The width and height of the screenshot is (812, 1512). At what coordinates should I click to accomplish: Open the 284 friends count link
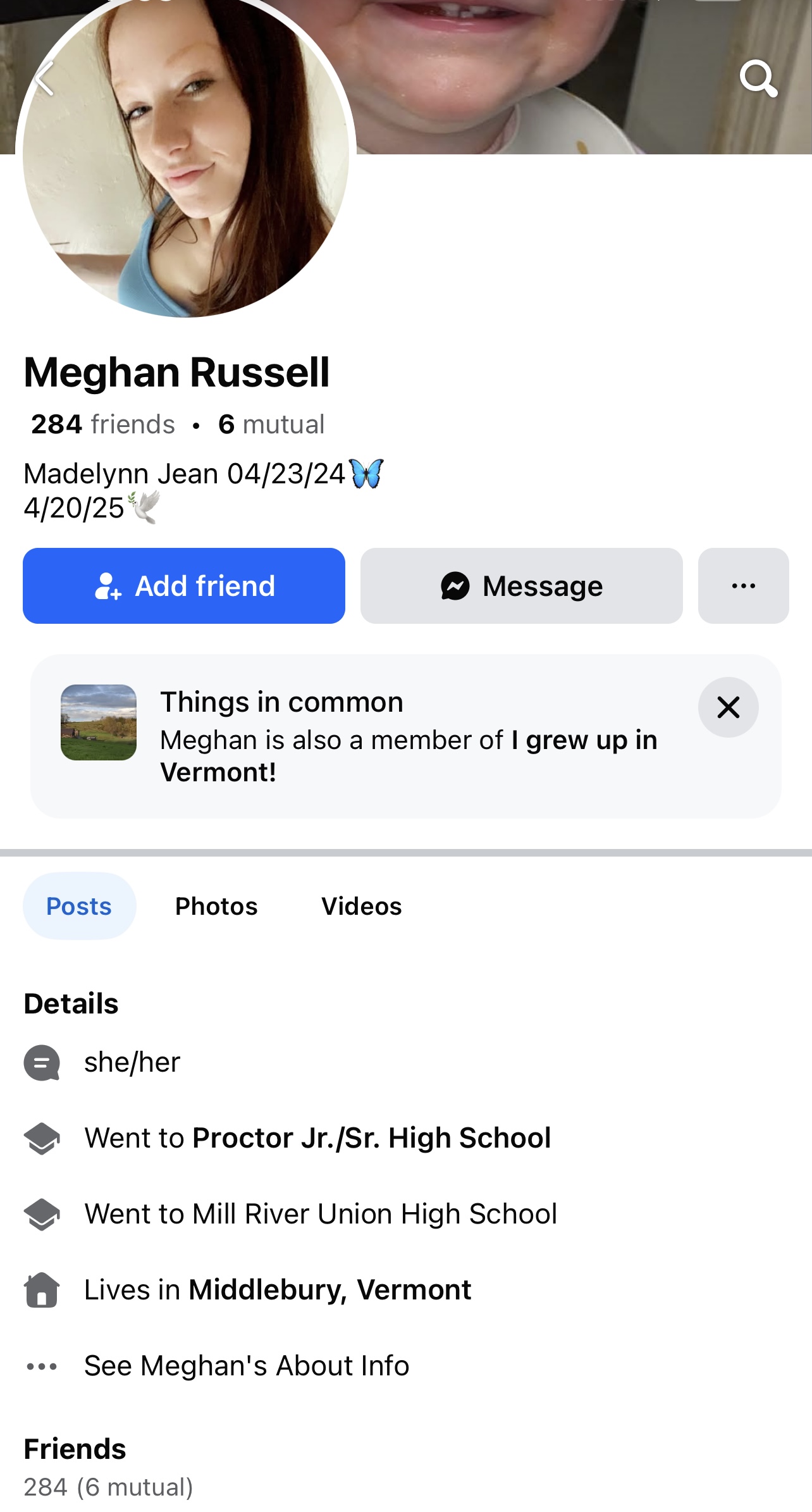click(x=103, y=424)
